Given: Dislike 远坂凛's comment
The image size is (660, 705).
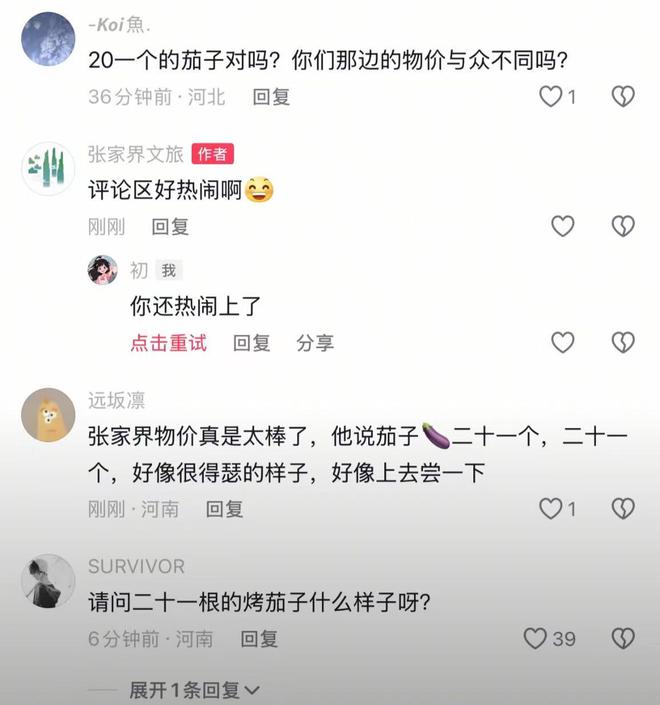Looking at the screenshot, I should coord(623,509).
